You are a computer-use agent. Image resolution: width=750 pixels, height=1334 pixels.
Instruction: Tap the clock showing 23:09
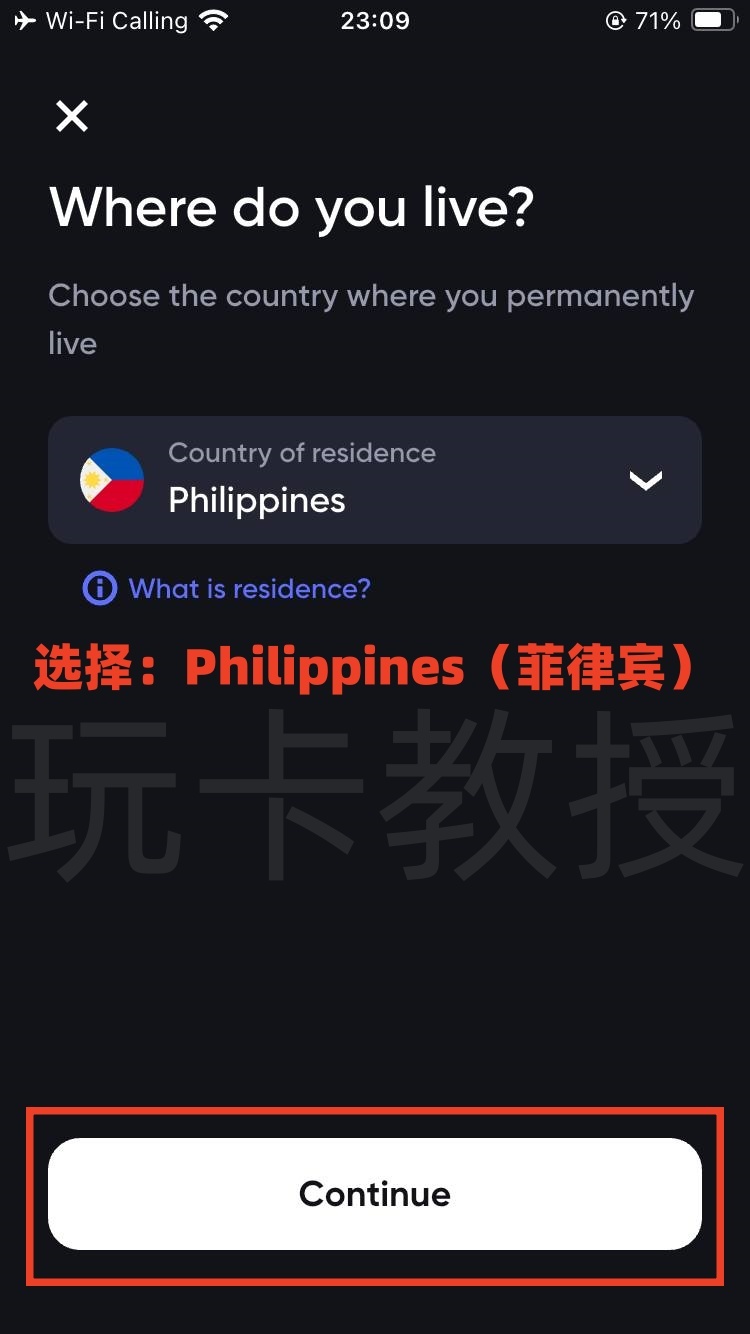[375, 19]
